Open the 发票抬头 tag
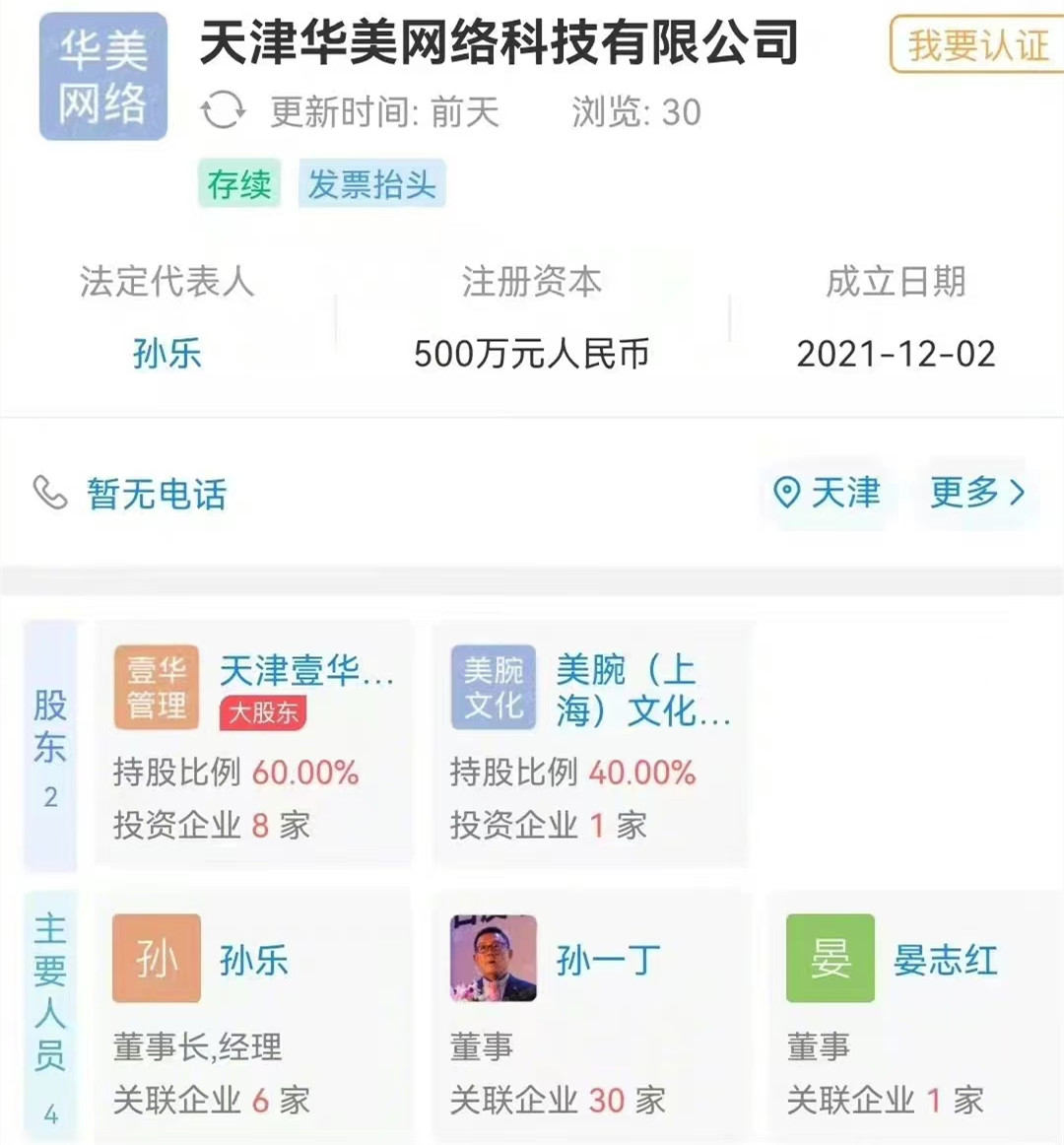 (371, 184)
